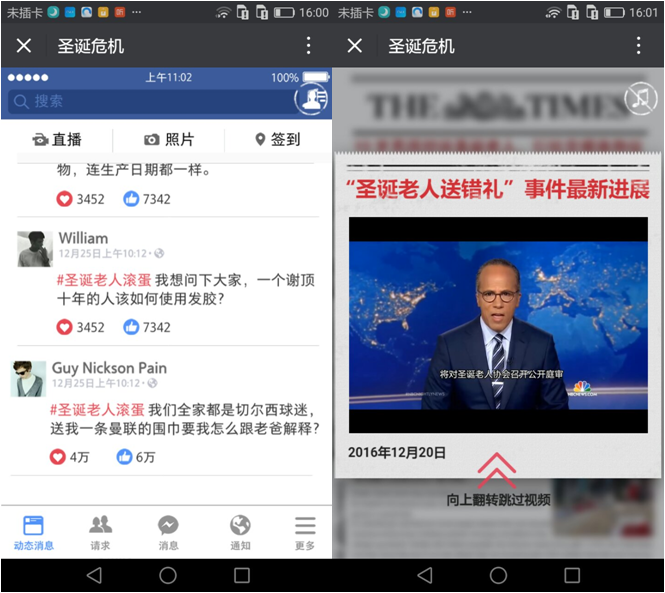665x593 pixels.
Task: Heart Guy Nickson Pain's post
Action: pos(58,457)
